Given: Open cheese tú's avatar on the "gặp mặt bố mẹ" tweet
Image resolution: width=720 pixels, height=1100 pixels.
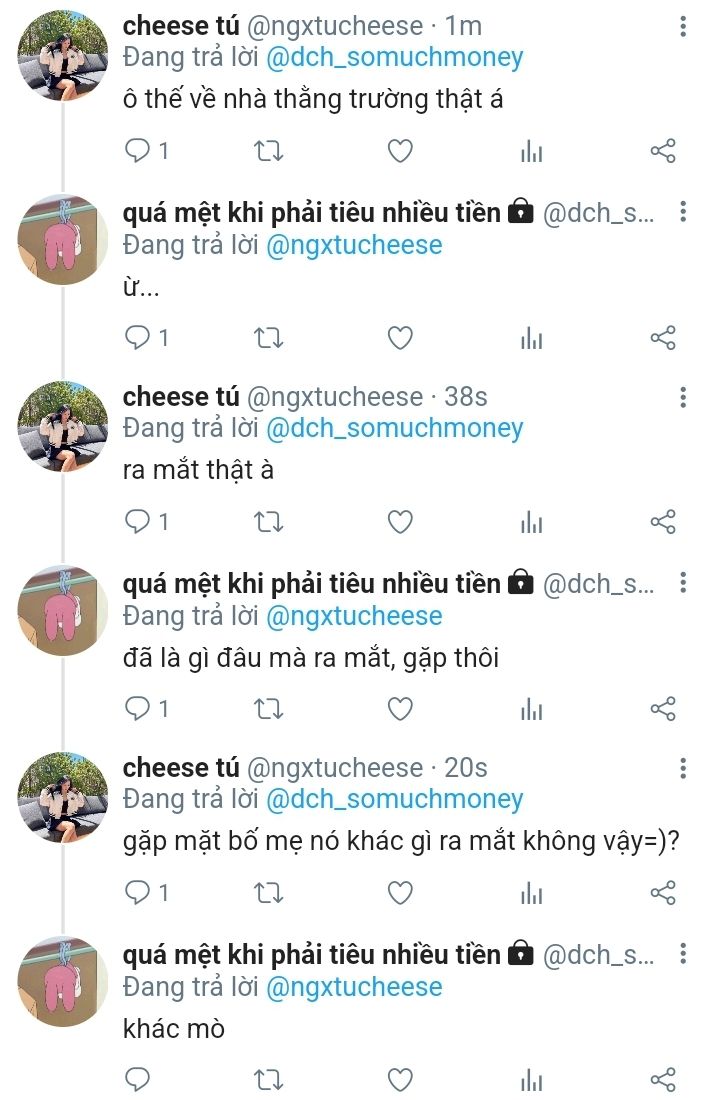Looking at the screenshot, I should coord(63,797).
